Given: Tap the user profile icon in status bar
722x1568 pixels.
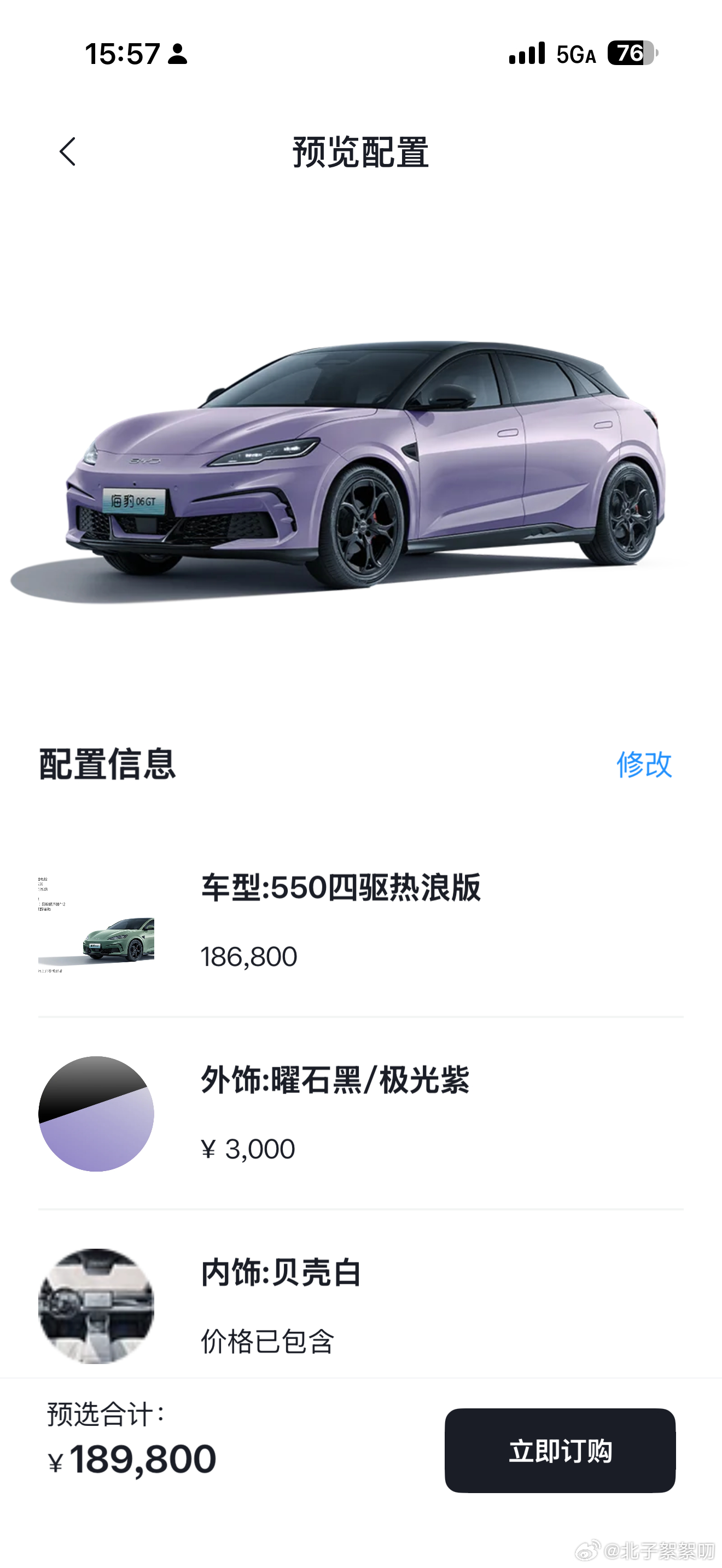Looking at the screenshot, I should click(177, 55).
